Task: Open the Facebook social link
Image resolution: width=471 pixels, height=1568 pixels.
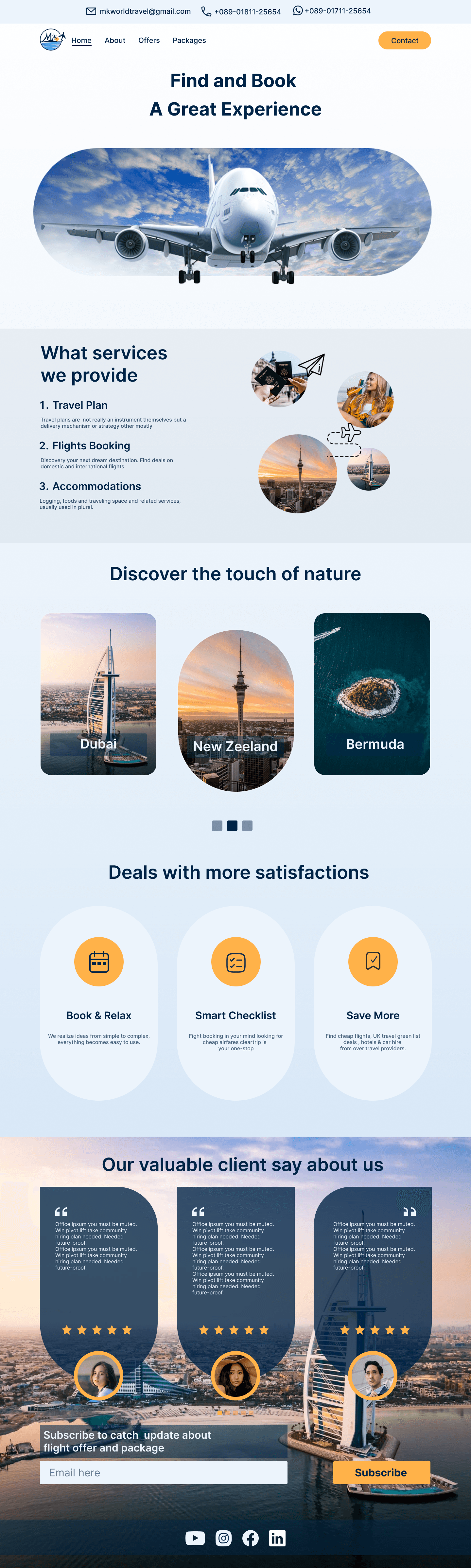Action: tap(250, 1538)
